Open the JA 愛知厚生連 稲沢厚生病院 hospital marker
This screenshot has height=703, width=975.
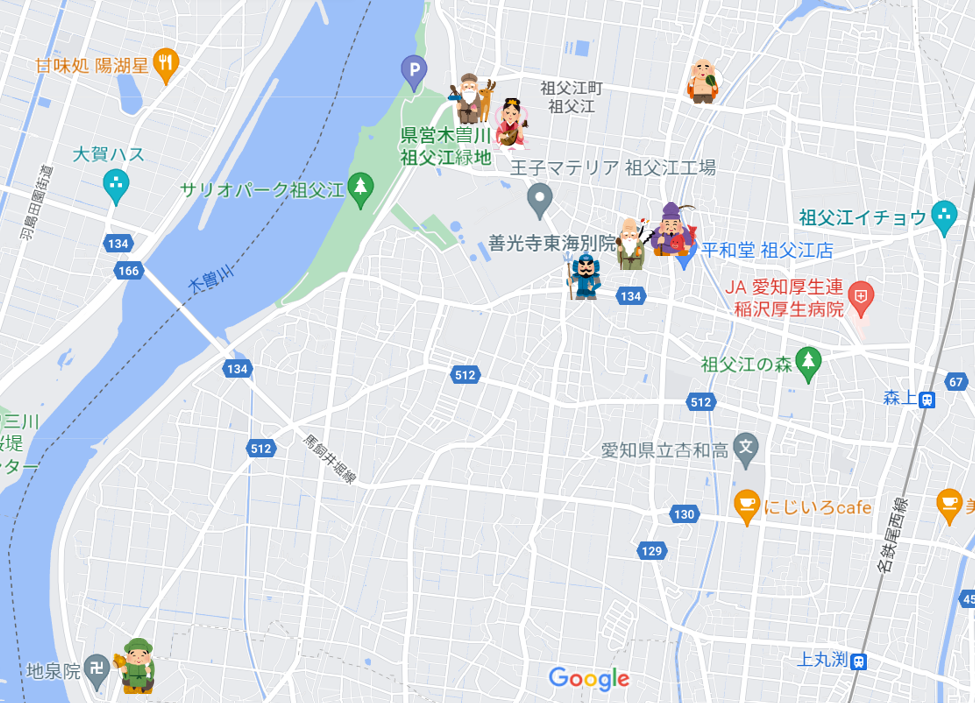(860, 295)
